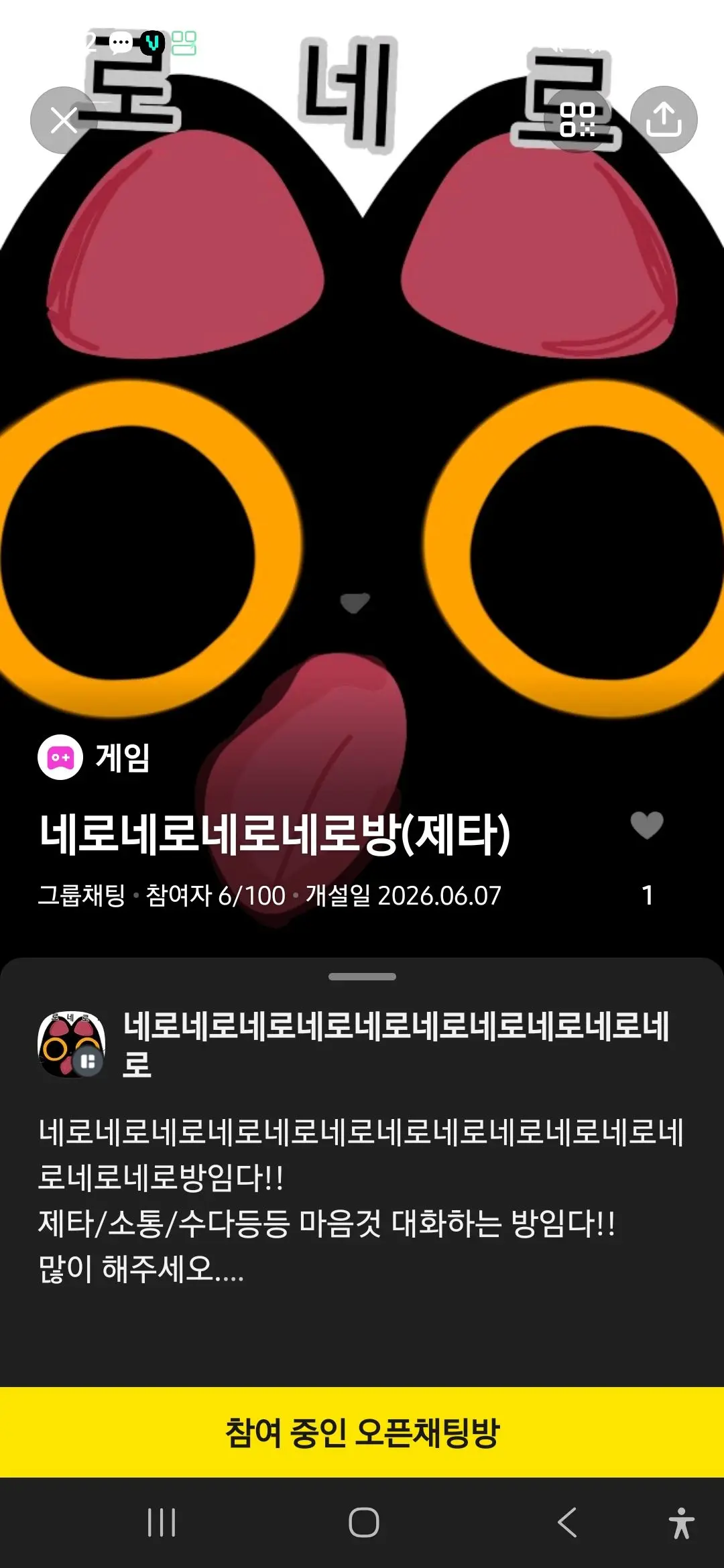The image size is (724, 1568).
Task: Open the 게임 category
Action: tap(94, 757)
